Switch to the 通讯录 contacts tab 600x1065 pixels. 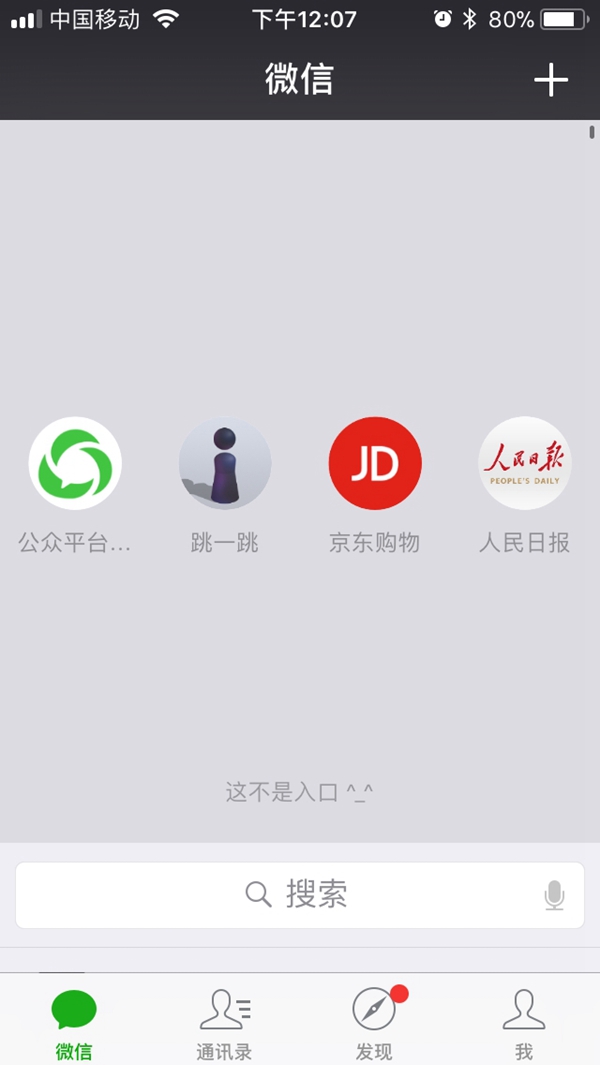coord(224,1022)
